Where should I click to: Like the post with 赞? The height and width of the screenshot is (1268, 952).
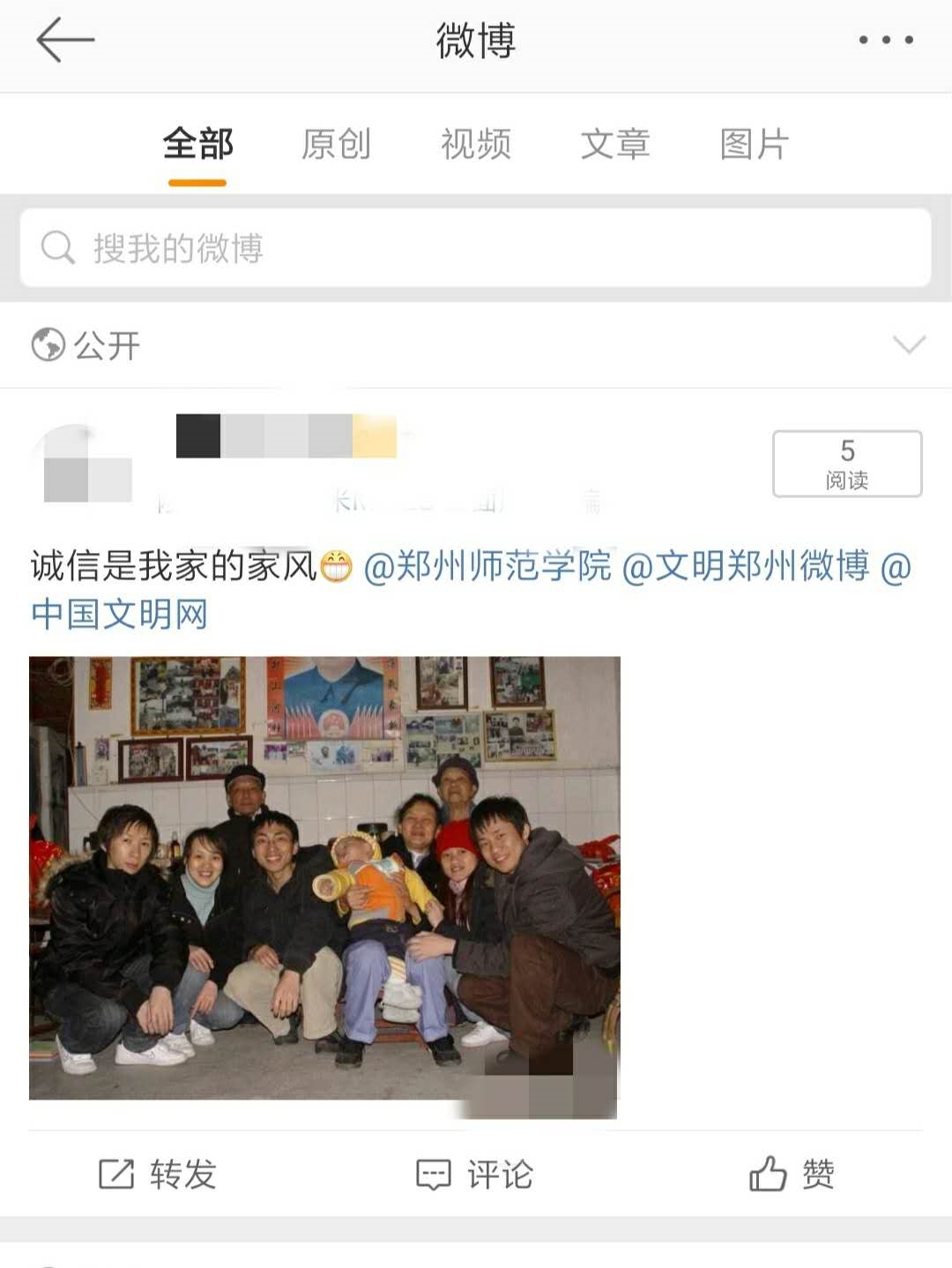coord(792,1175)
